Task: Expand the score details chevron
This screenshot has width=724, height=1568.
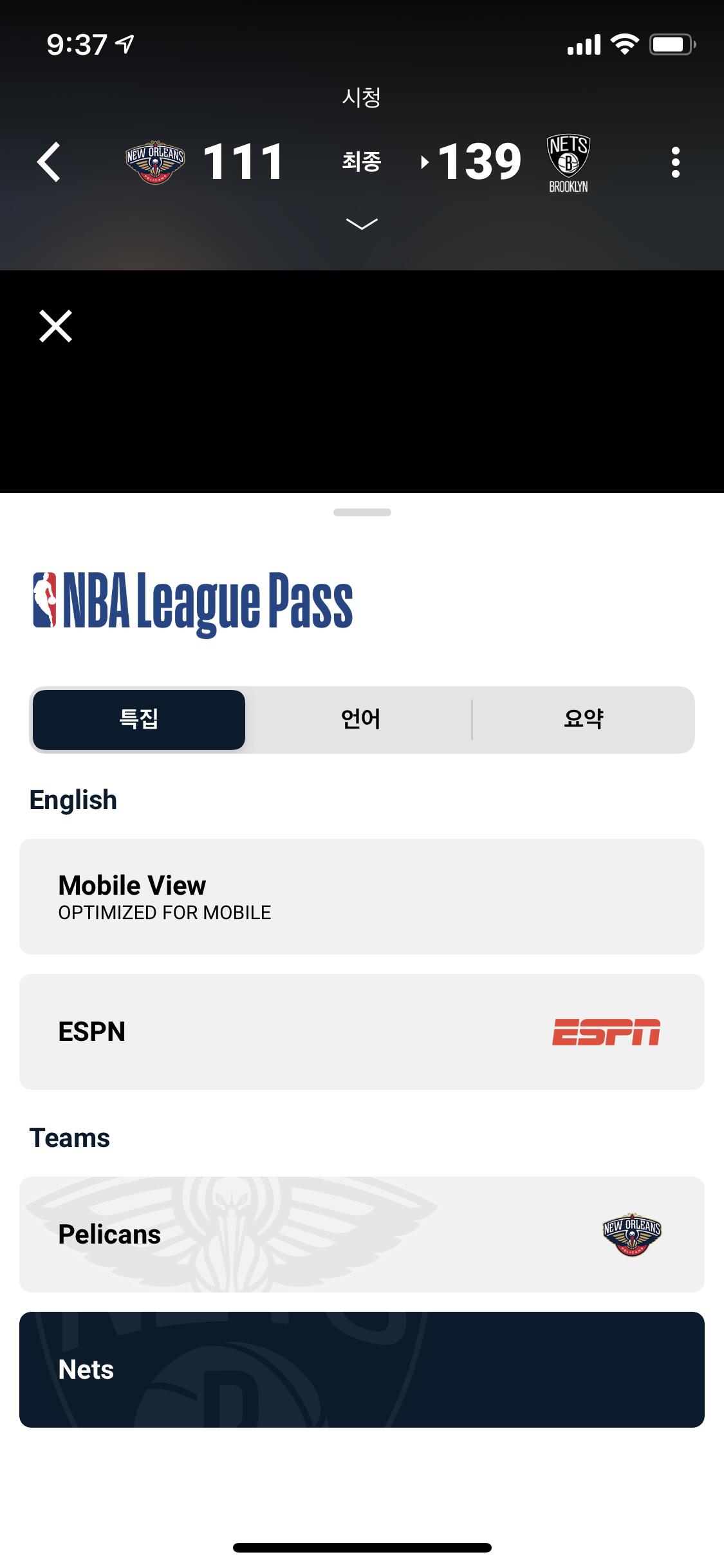Action: pyautogui.click(x=362, y=224)
